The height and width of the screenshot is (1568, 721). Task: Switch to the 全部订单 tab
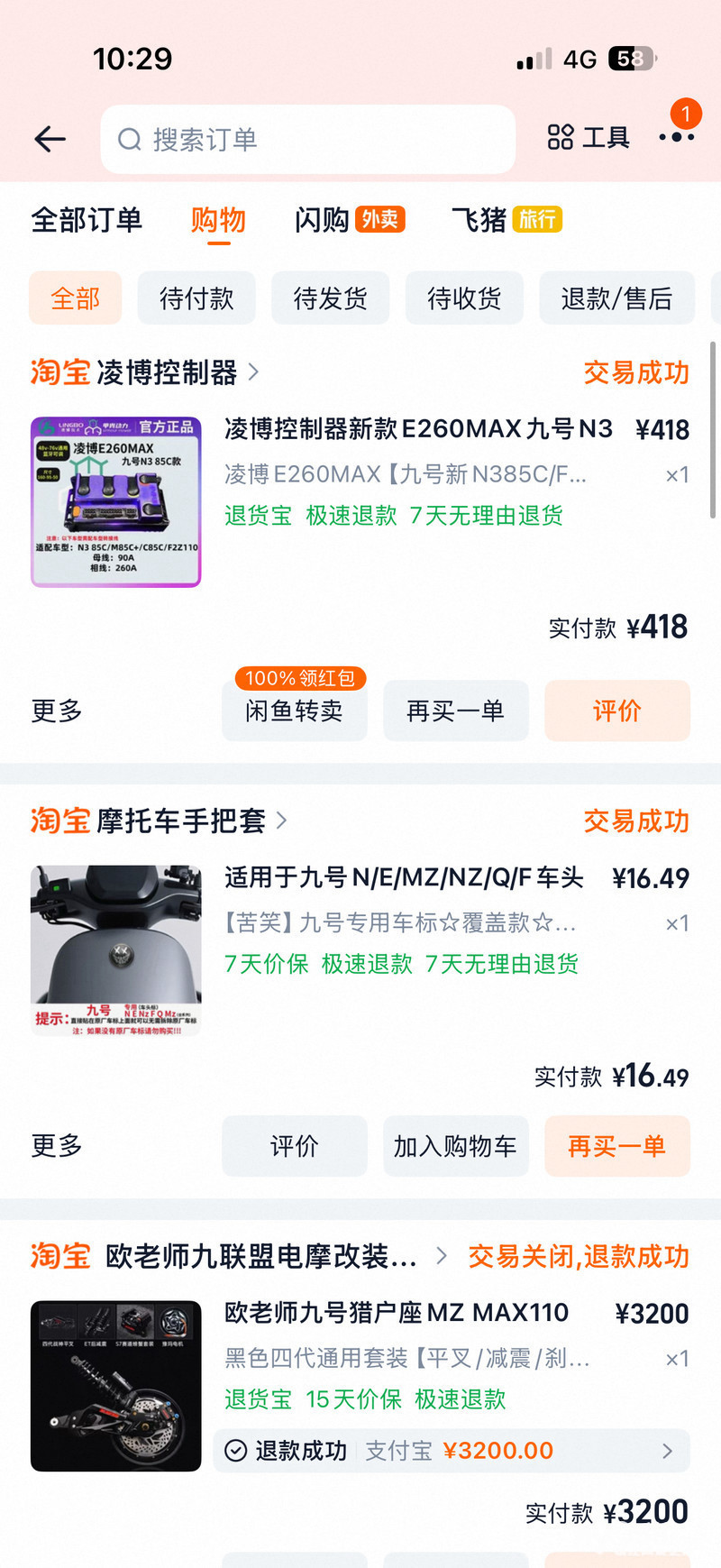pyautogui.click(x=87, y=220)
